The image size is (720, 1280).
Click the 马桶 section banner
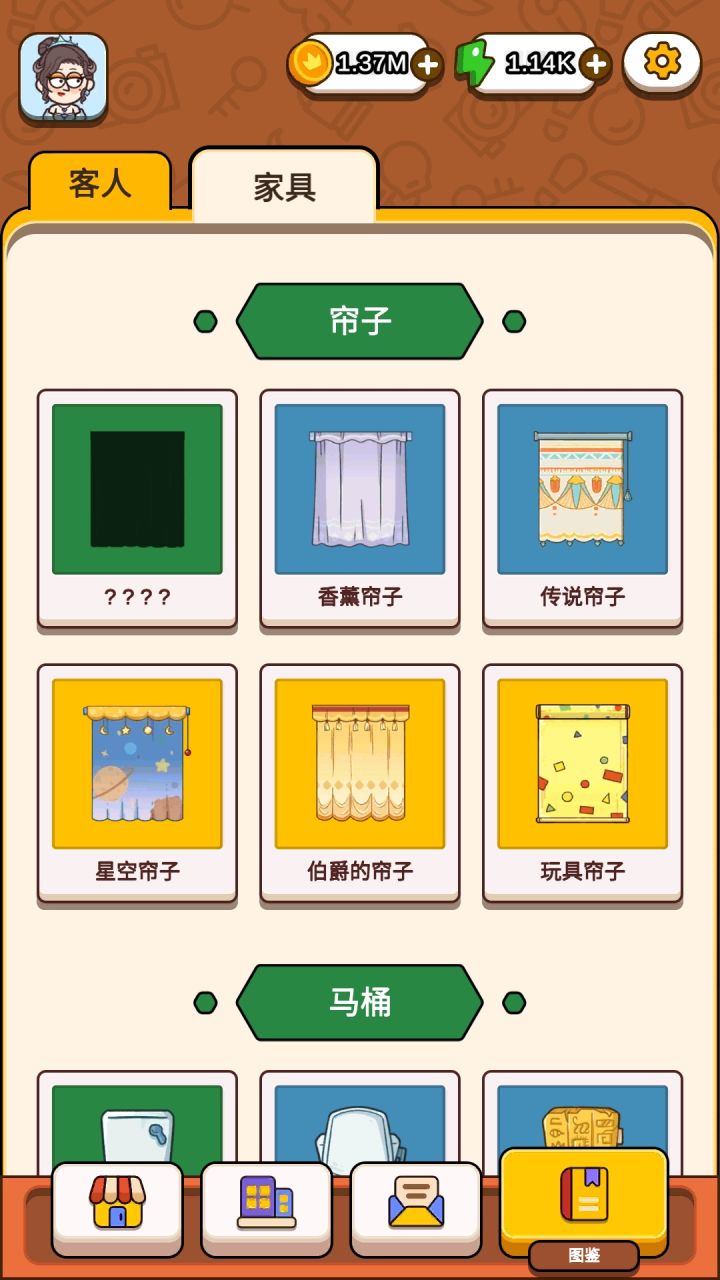click(x=360, y=1002)
